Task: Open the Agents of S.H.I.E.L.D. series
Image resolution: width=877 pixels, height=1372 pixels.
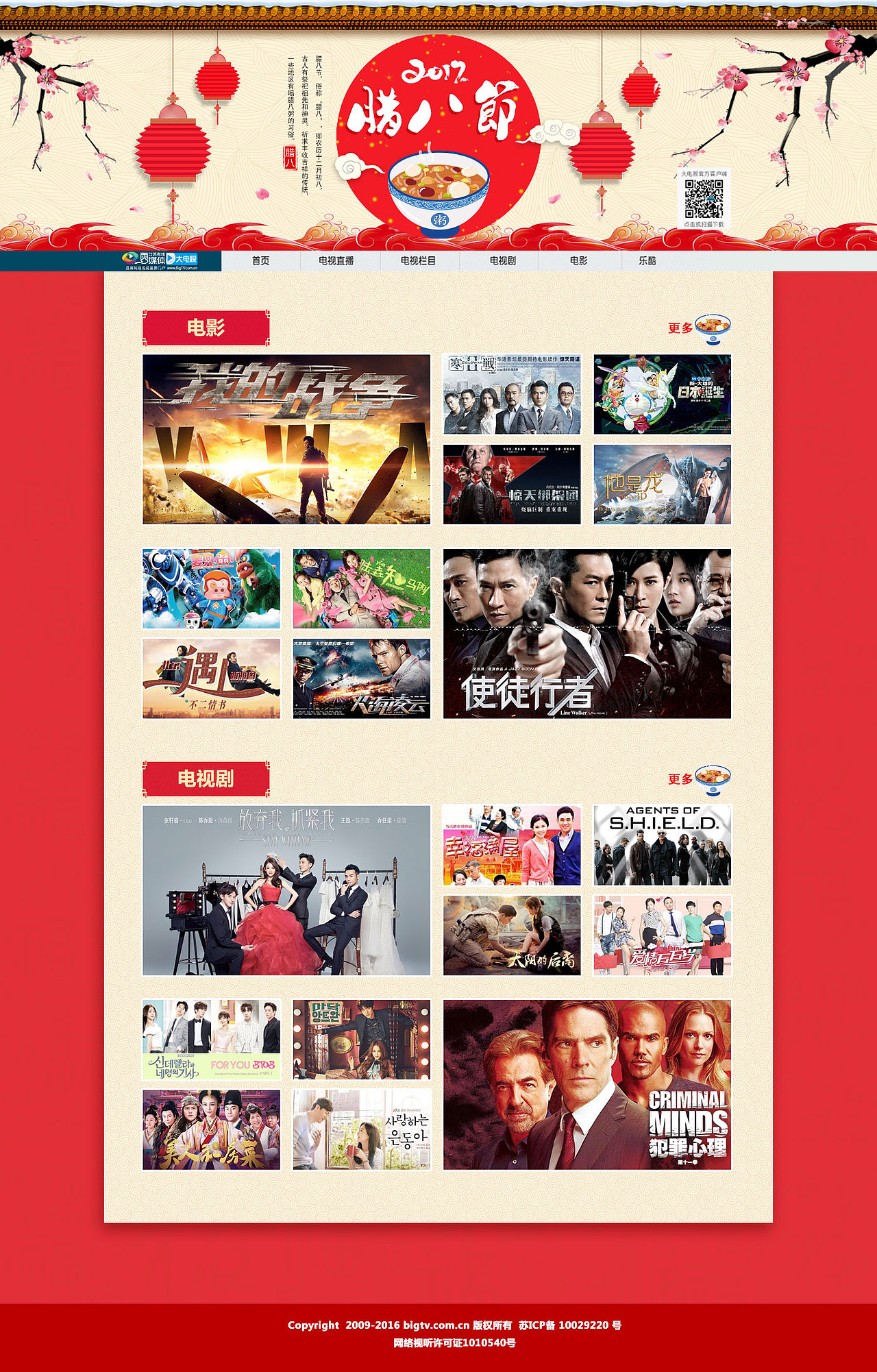Action: (x=662, y=845)
